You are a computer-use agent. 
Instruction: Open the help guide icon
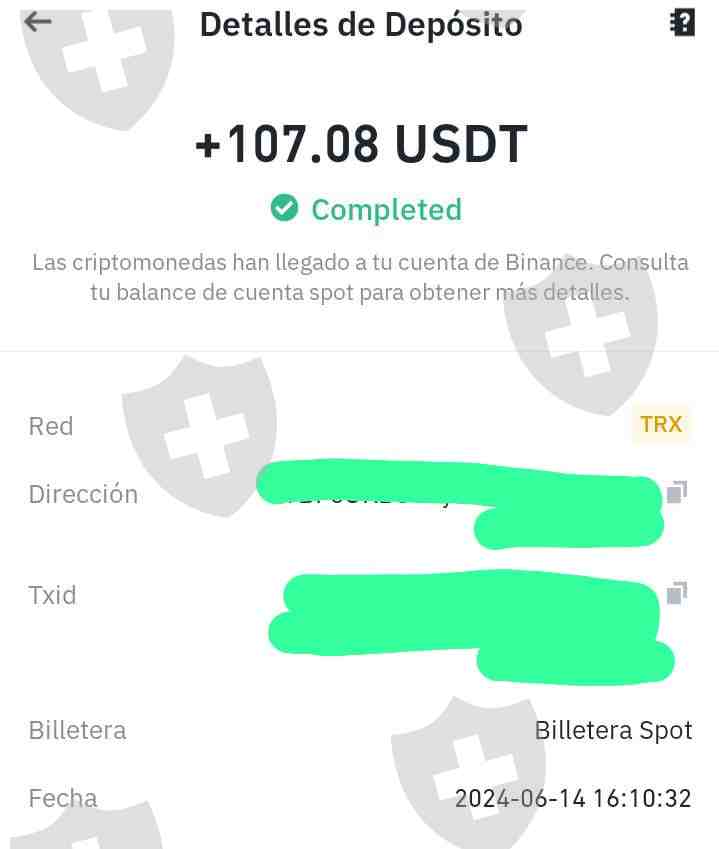682,22
